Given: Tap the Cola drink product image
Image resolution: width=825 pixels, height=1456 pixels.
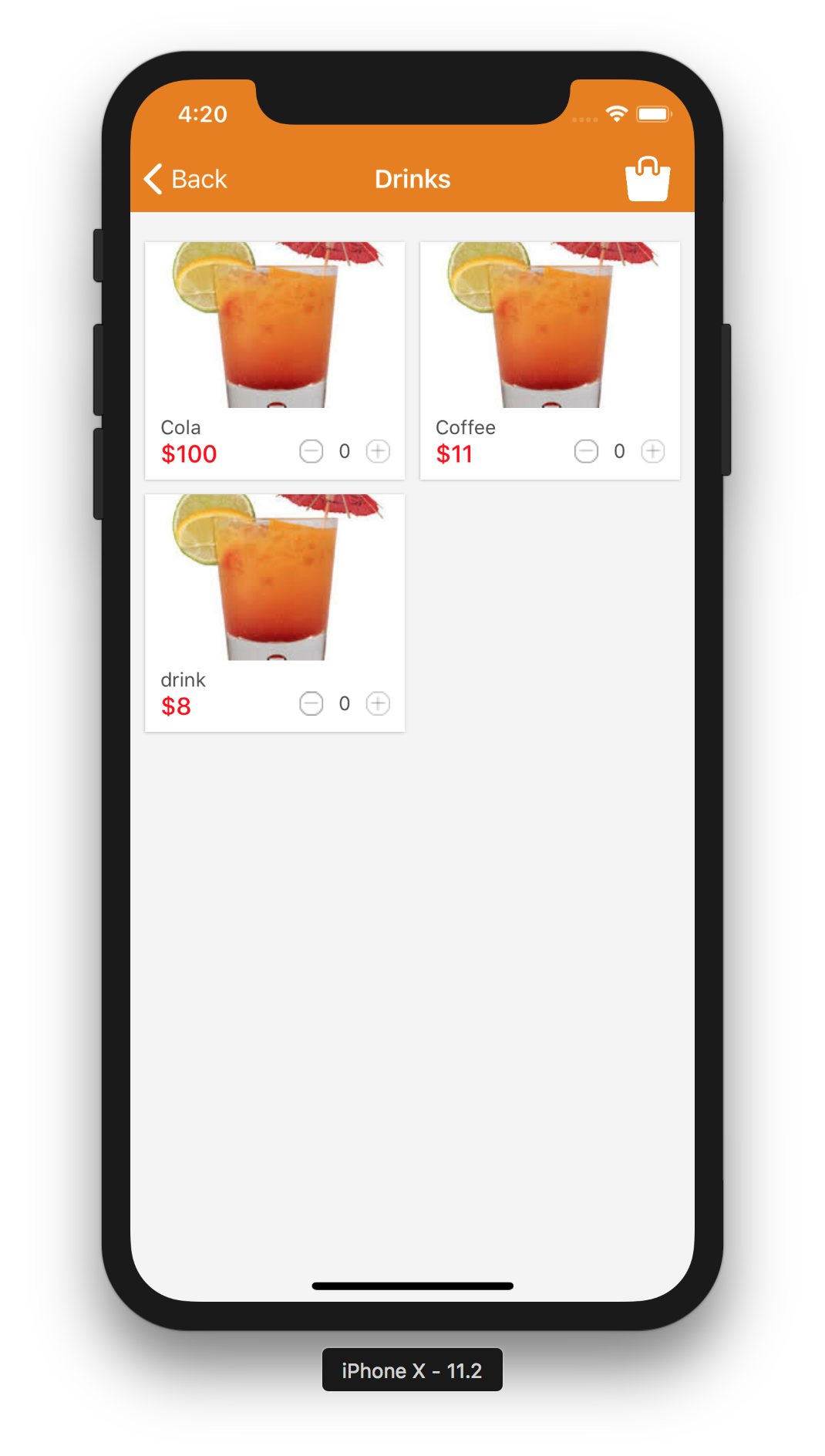Looking at the screenshot, I should [x=274, y=324].
